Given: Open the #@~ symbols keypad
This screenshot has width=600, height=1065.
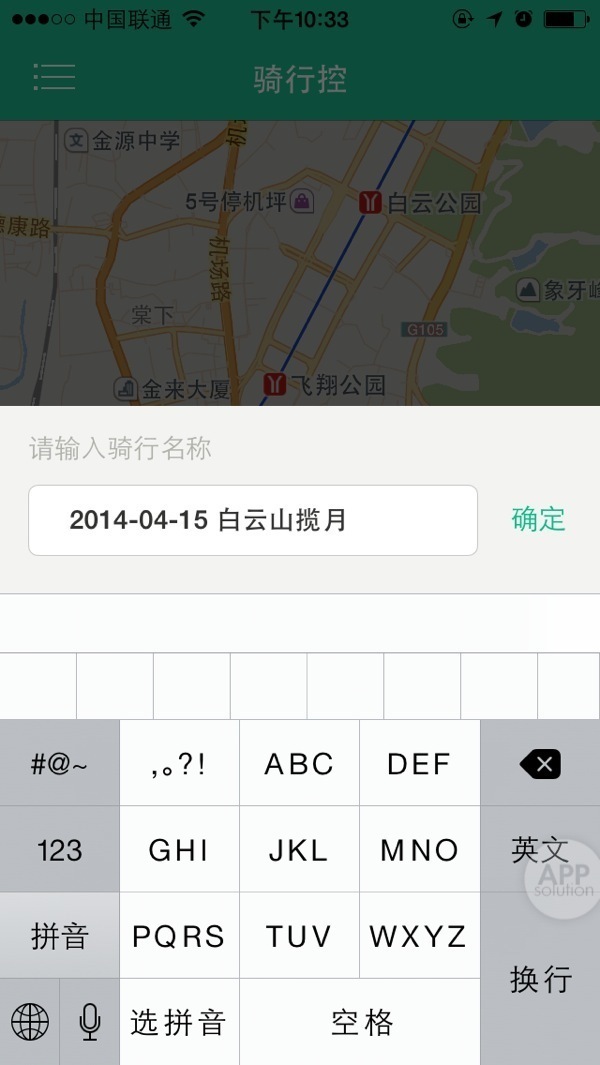Looking at the screenshot, I should pos(59,765).
